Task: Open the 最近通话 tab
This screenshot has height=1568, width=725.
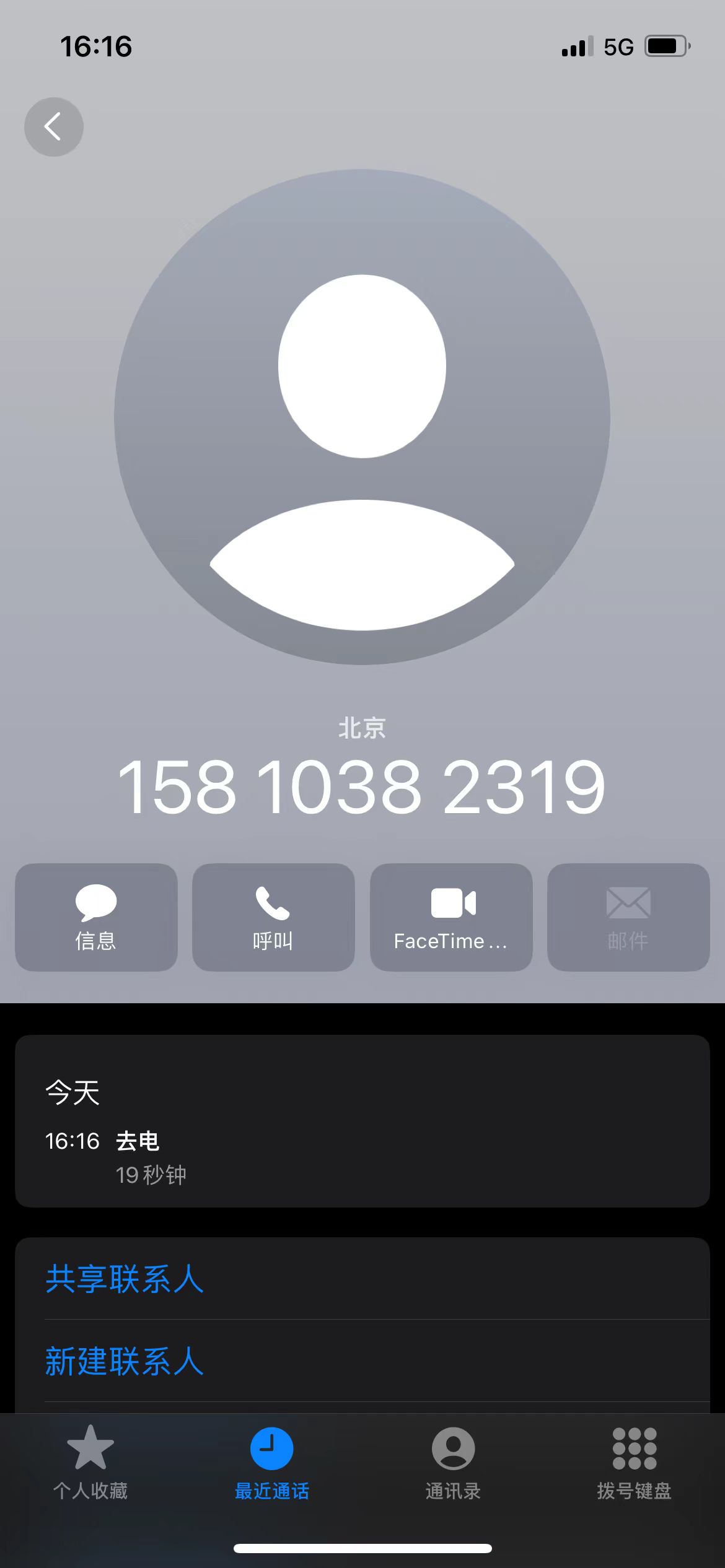Action: pyautogui.click(x=271, y=1463)
